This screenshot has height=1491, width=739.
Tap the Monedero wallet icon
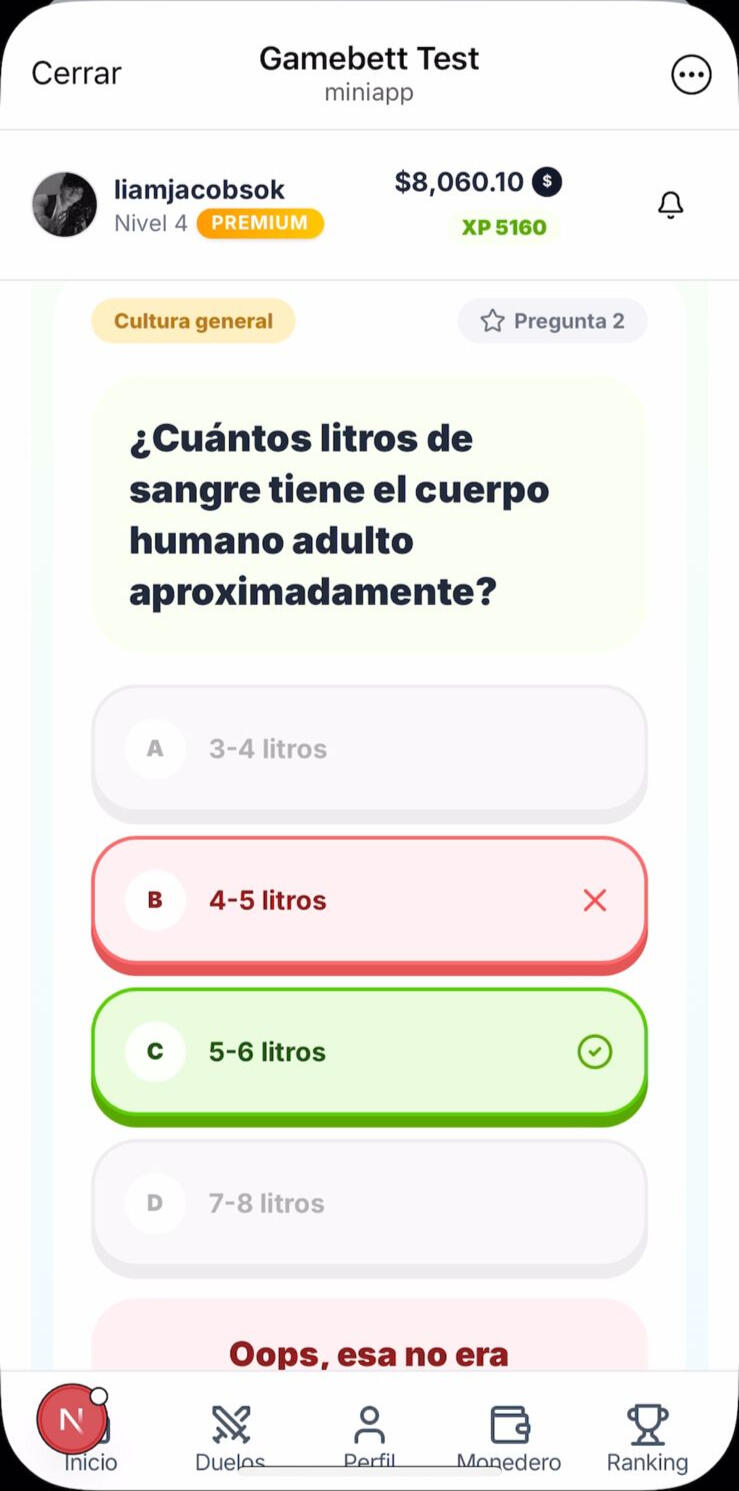tap(508, 1421)
